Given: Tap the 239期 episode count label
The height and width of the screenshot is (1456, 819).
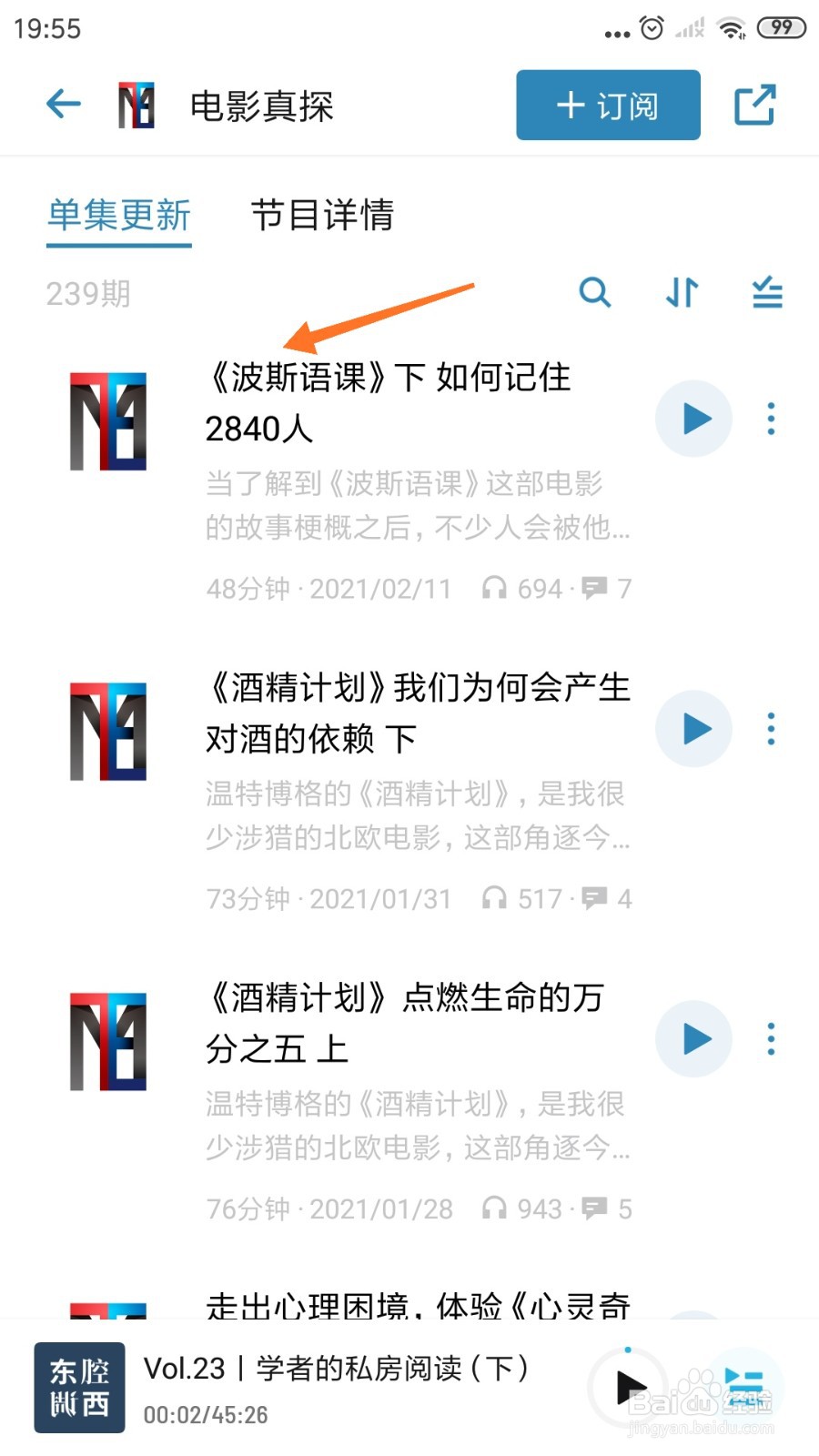Looking at the screenshot, I should (x=87, y=293).
